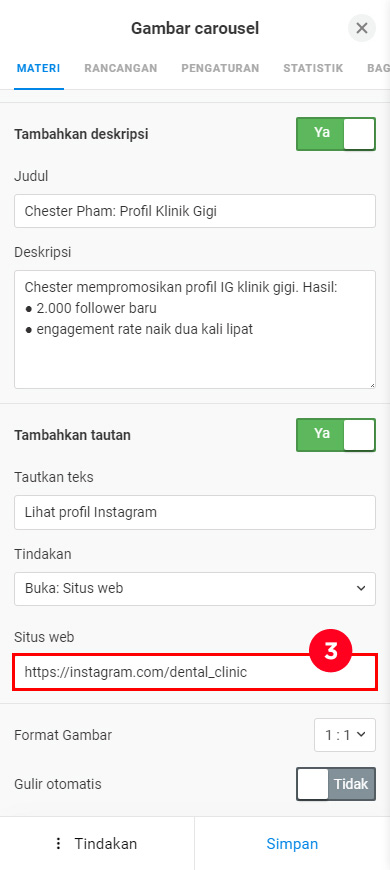Edit the Tautkan teks field
Screen dimensions: 390x870
pyautogui.click(x=195, y=512)
